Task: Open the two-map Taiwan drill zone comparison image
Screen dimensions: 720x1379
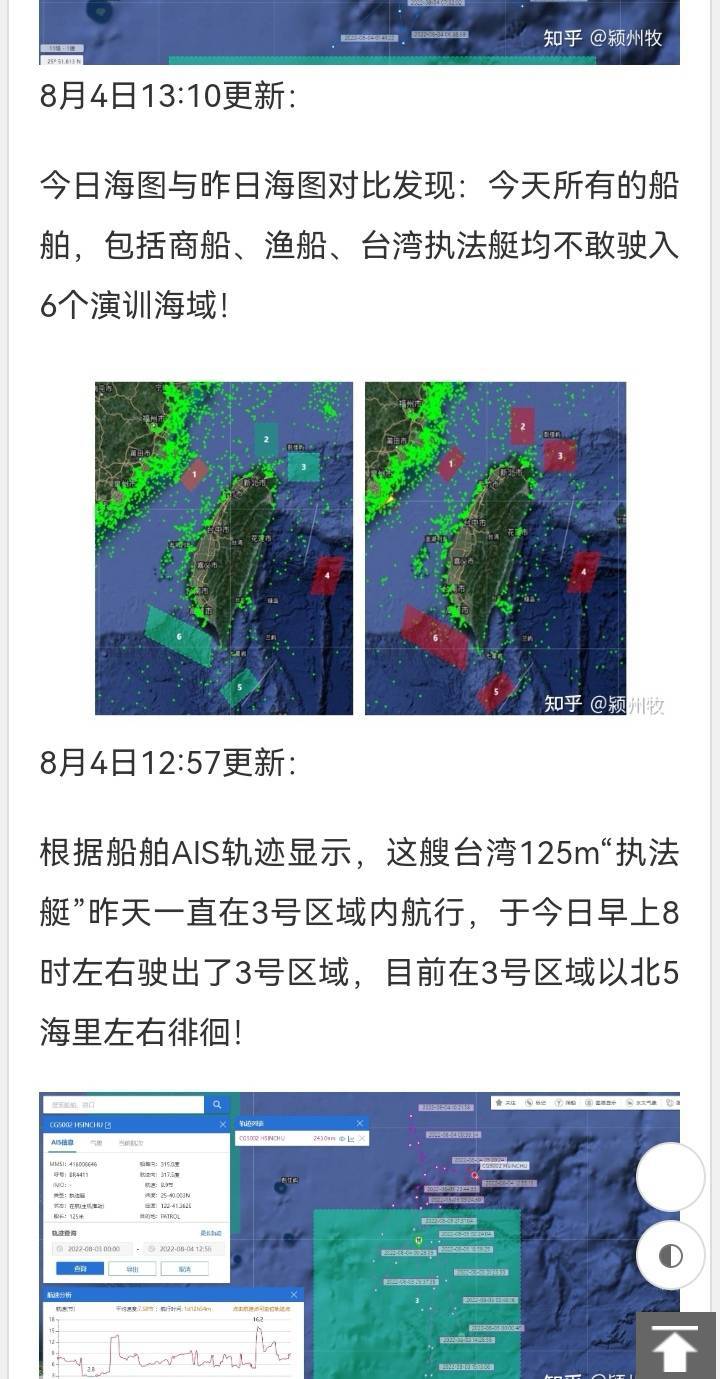Action: coord(360,548)
